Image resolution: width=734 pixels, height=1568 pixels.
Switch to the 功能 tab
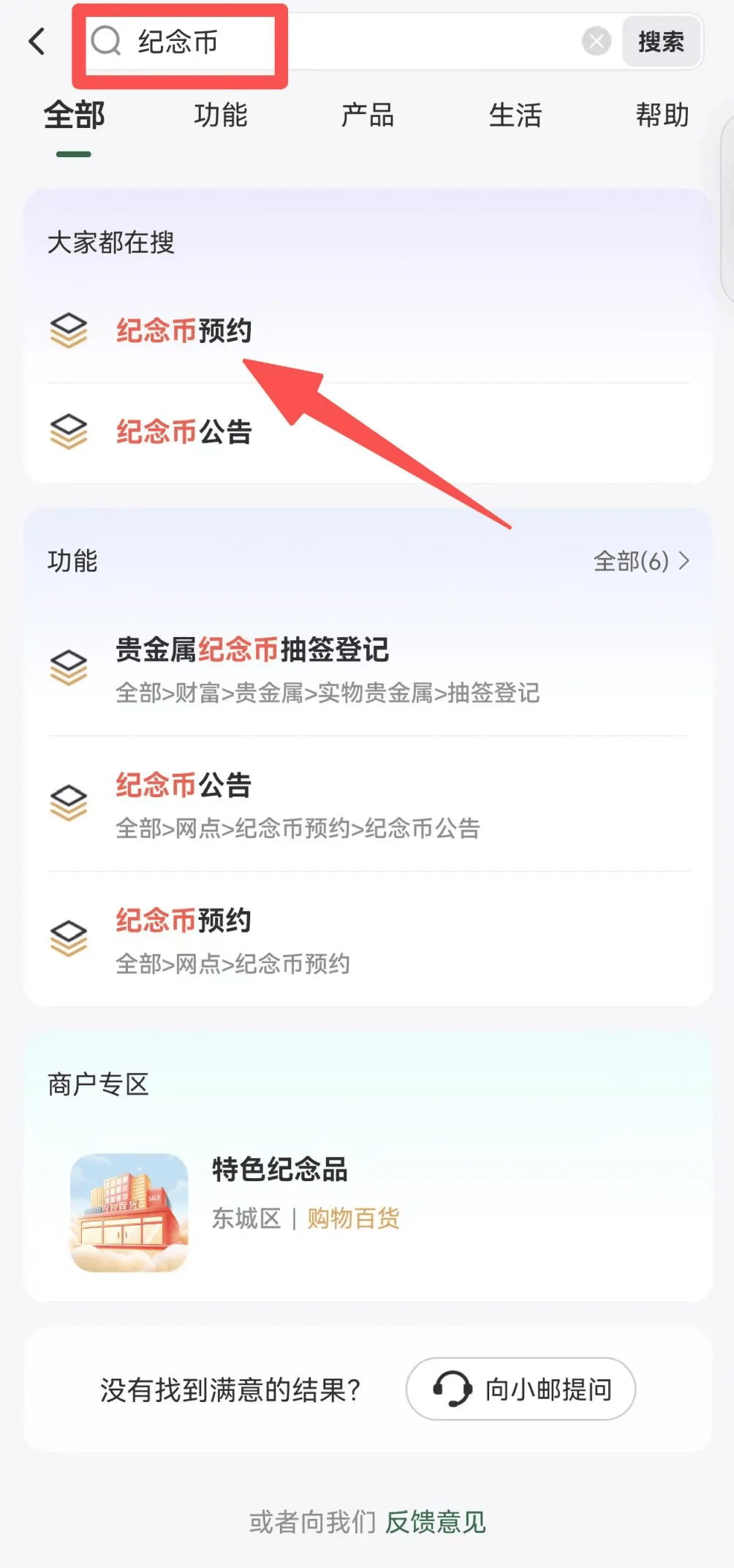221,116
